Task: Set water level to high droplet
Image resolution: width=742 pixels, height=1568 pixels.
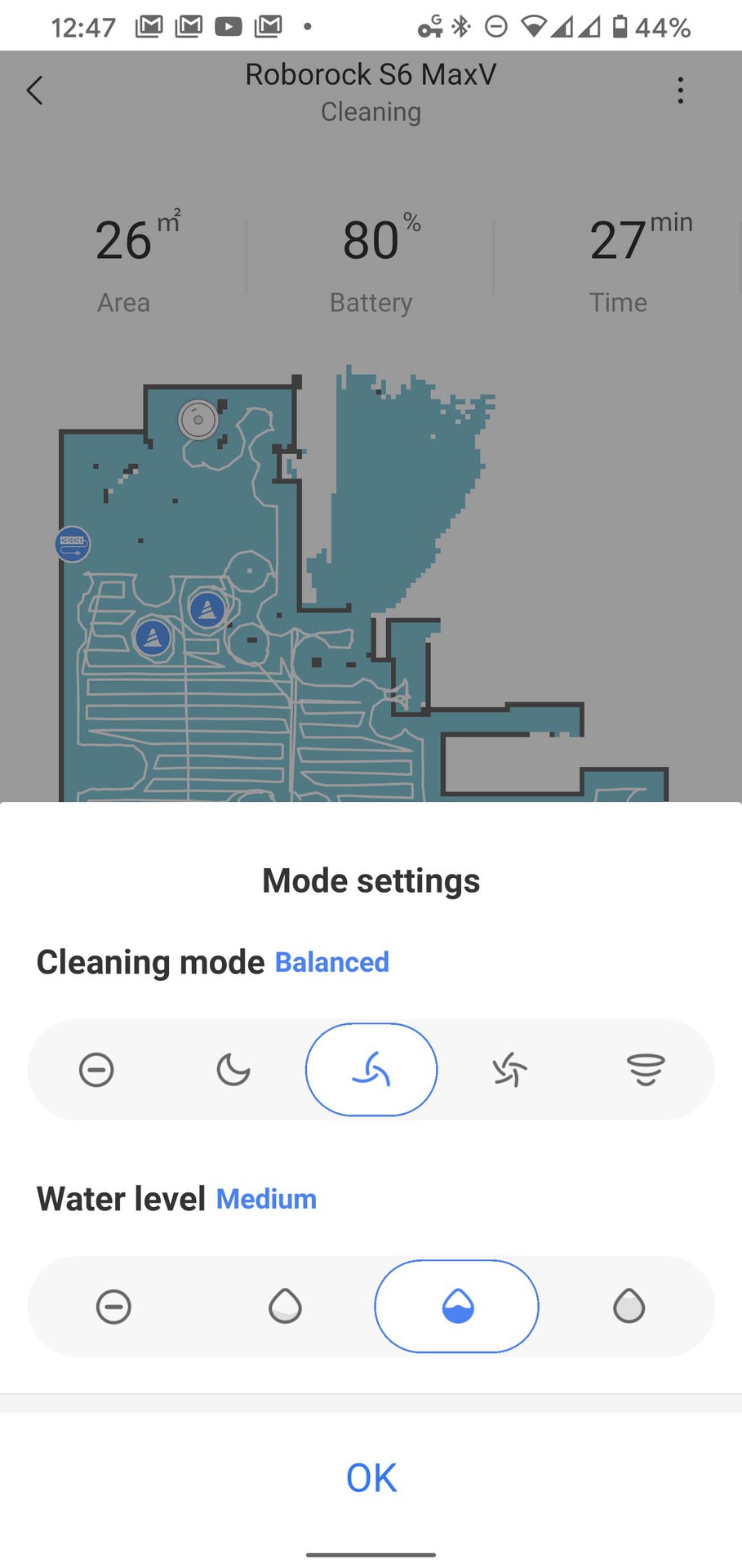Action: tap(629, 1307)
